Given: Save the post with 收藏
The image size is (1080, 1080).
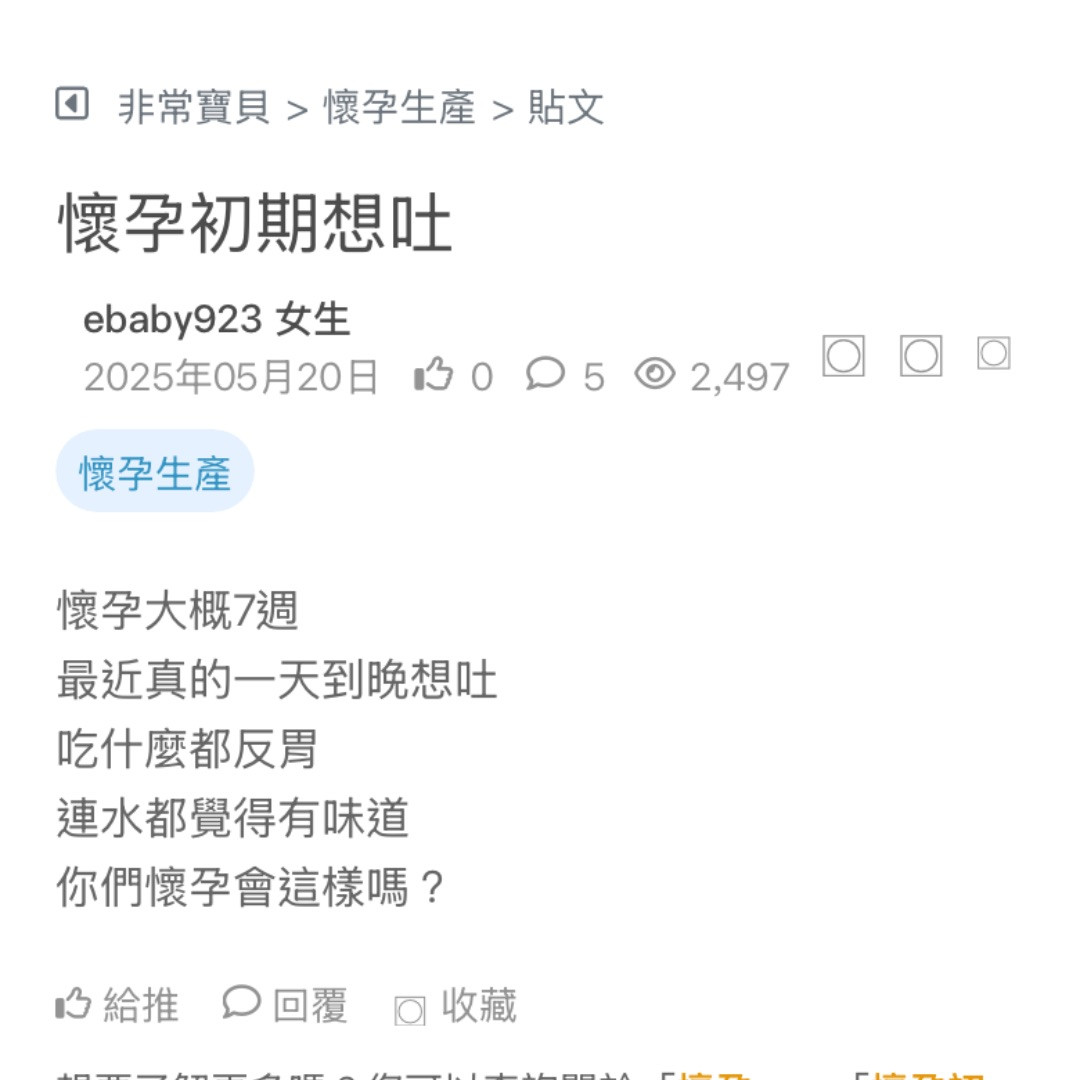Looking at the screenshot, I should pyautogui.click(x=457, y=1006).
